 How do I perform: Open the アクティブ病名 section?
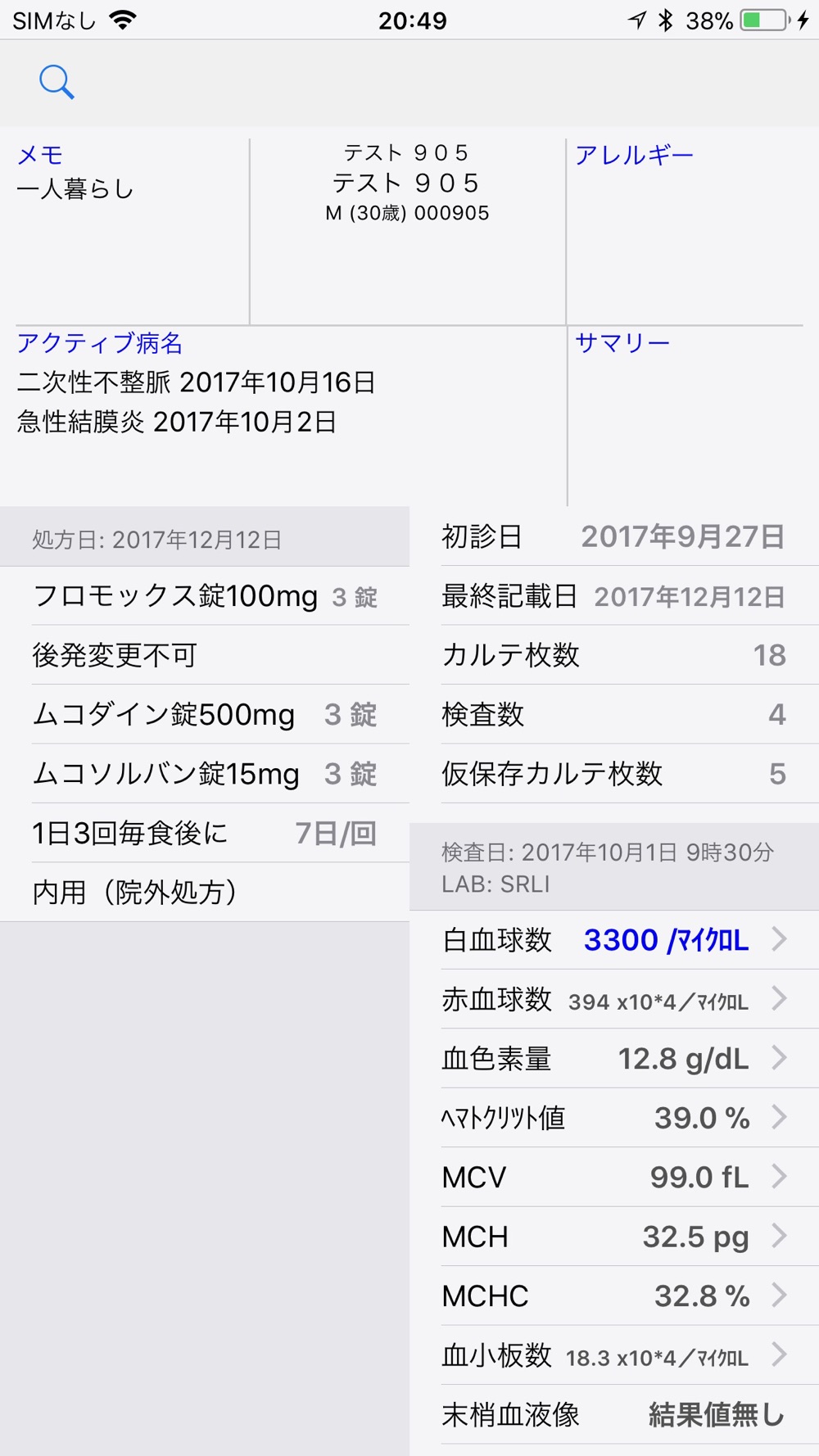(x=100, y=343)
